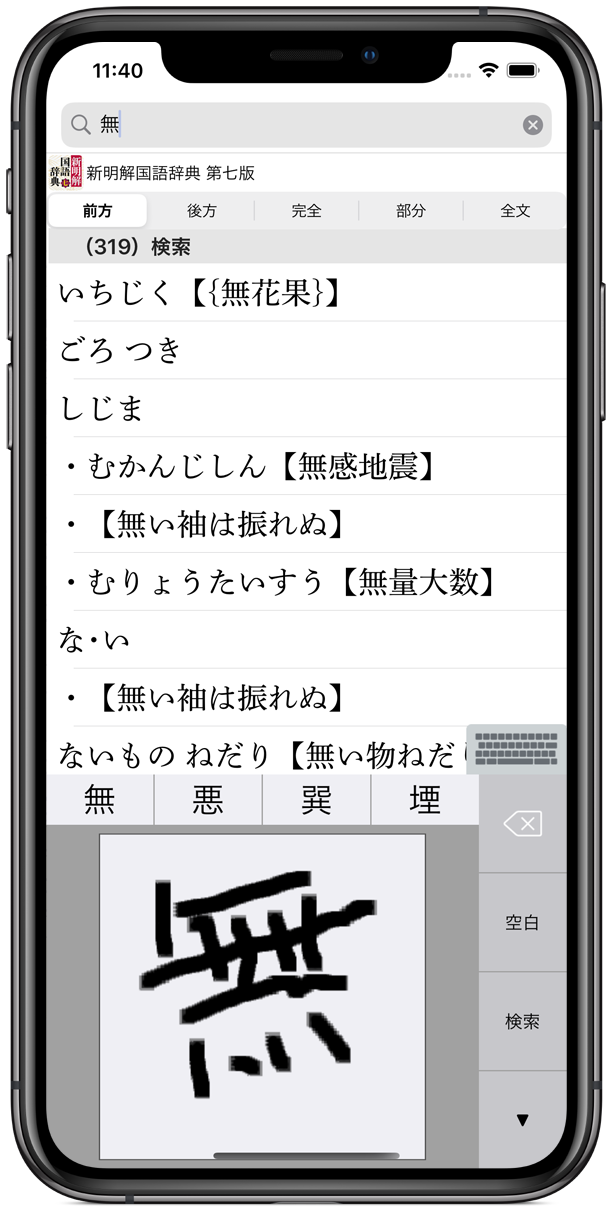
Task: Switch to the regular keyboard via keyboard icon
Action: pyautogui.click(x=516, y=749)
